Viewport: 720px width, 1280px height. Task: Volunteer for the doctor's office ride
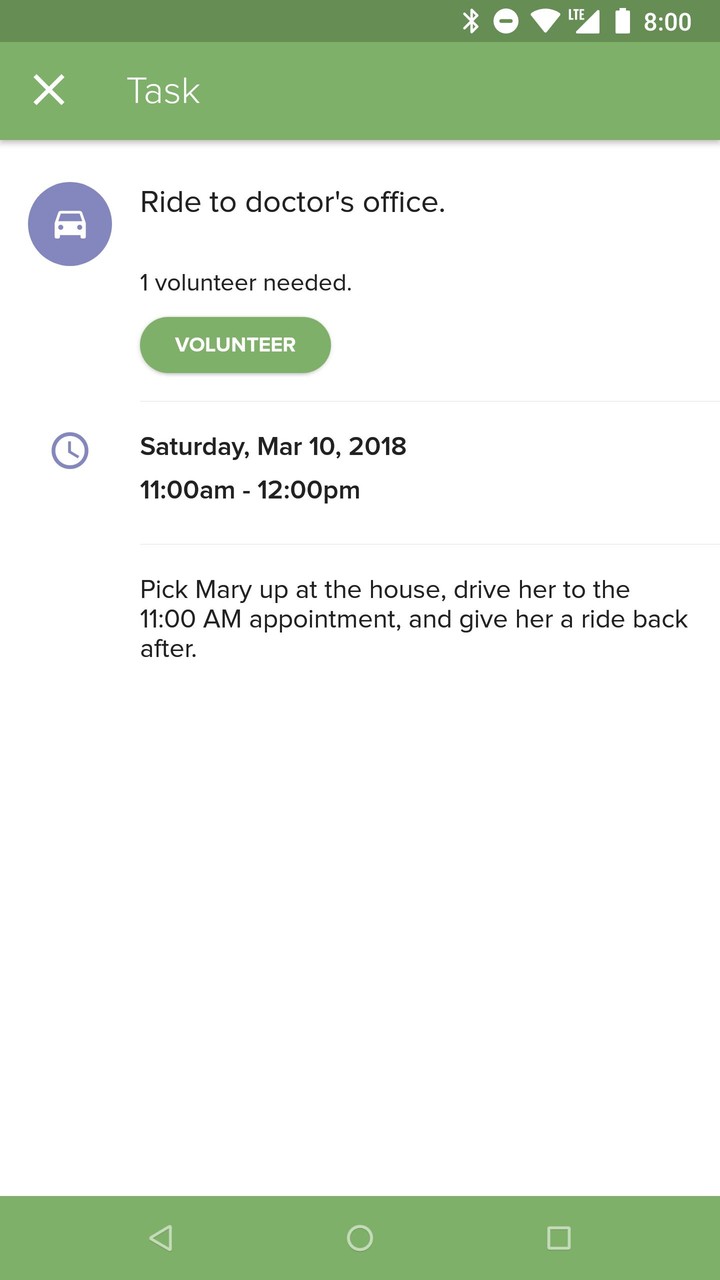pyautogui.click(x=235, y=345)
